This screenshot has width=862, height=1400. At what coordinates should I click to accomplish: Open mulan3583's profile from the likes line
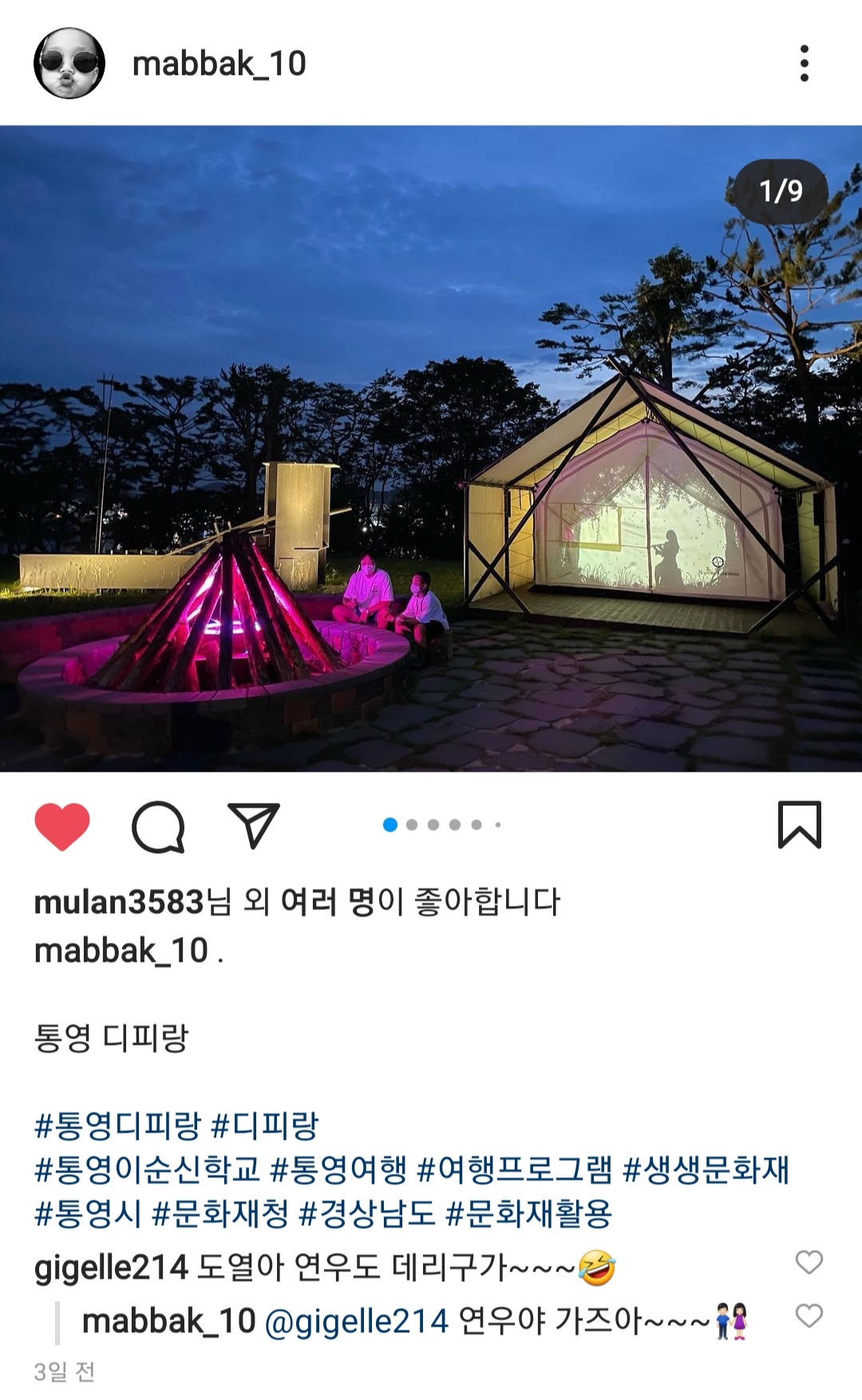tap(119, 903)
